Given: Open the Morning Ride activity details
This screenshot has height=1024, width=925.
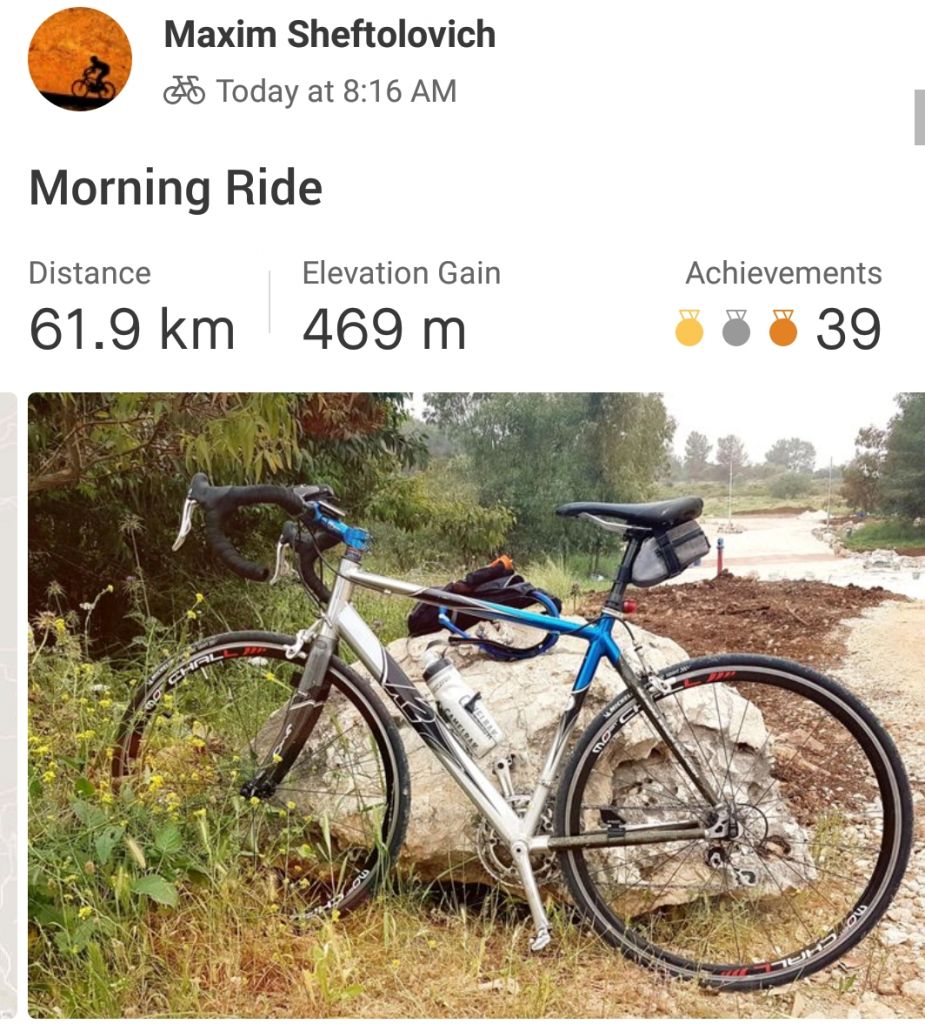Looking at the screenshot, I should point(176,188).
